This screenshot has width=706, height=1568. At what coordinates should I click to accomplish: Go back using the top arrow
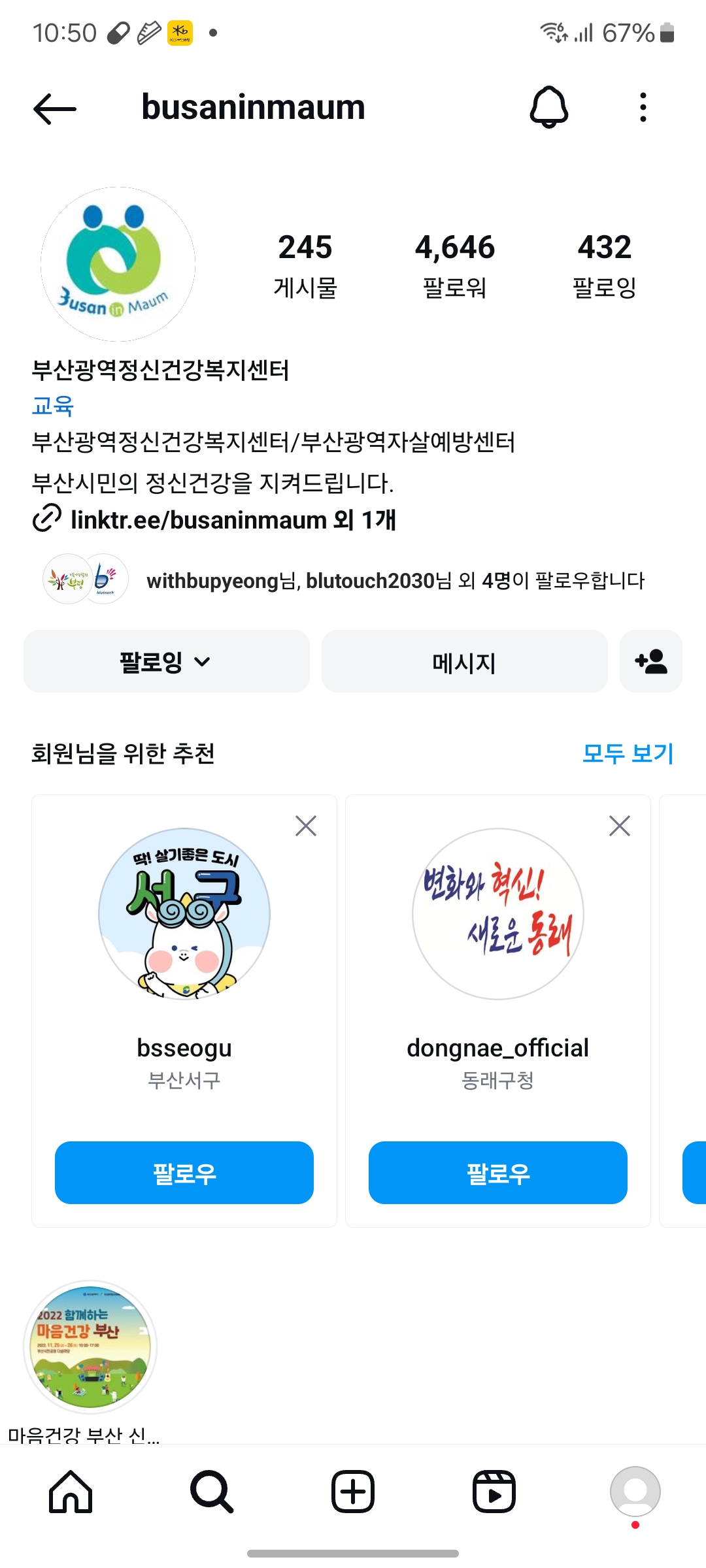click(x=55, y=108)
